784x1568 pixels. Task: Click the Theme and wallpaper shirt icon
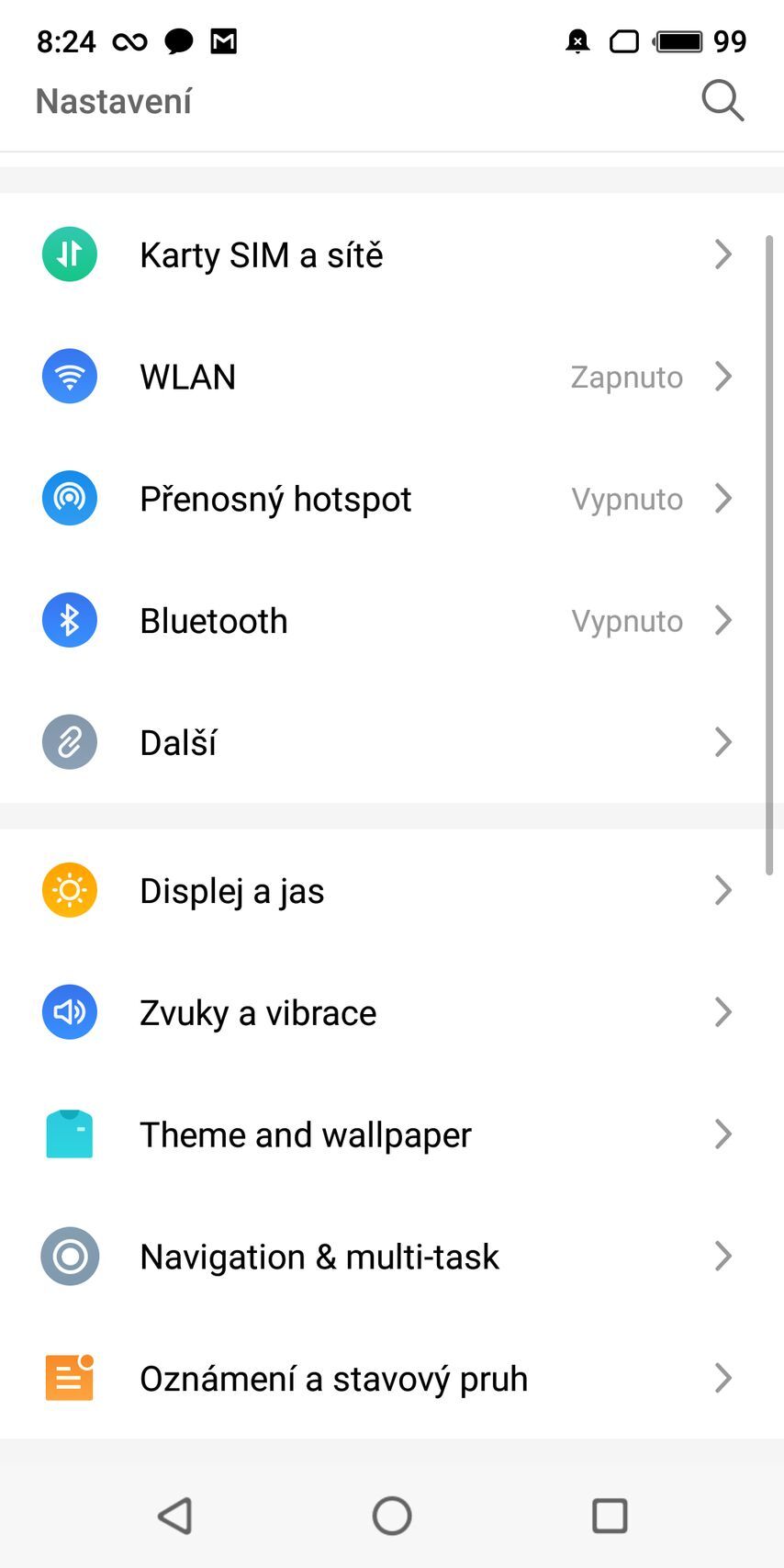click(x=69, y=1134)
